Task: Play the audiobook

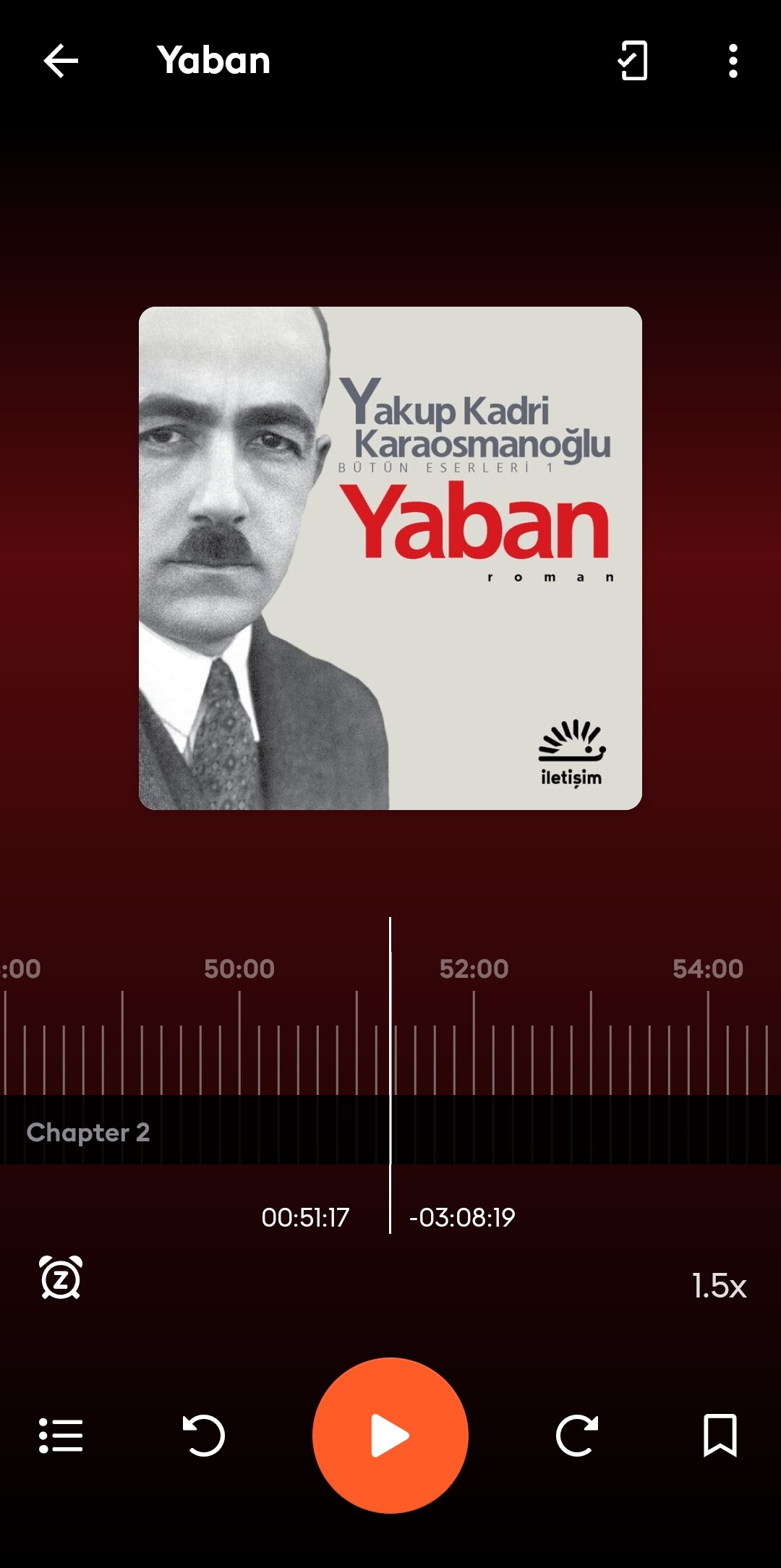Action: coord(390,1436)
